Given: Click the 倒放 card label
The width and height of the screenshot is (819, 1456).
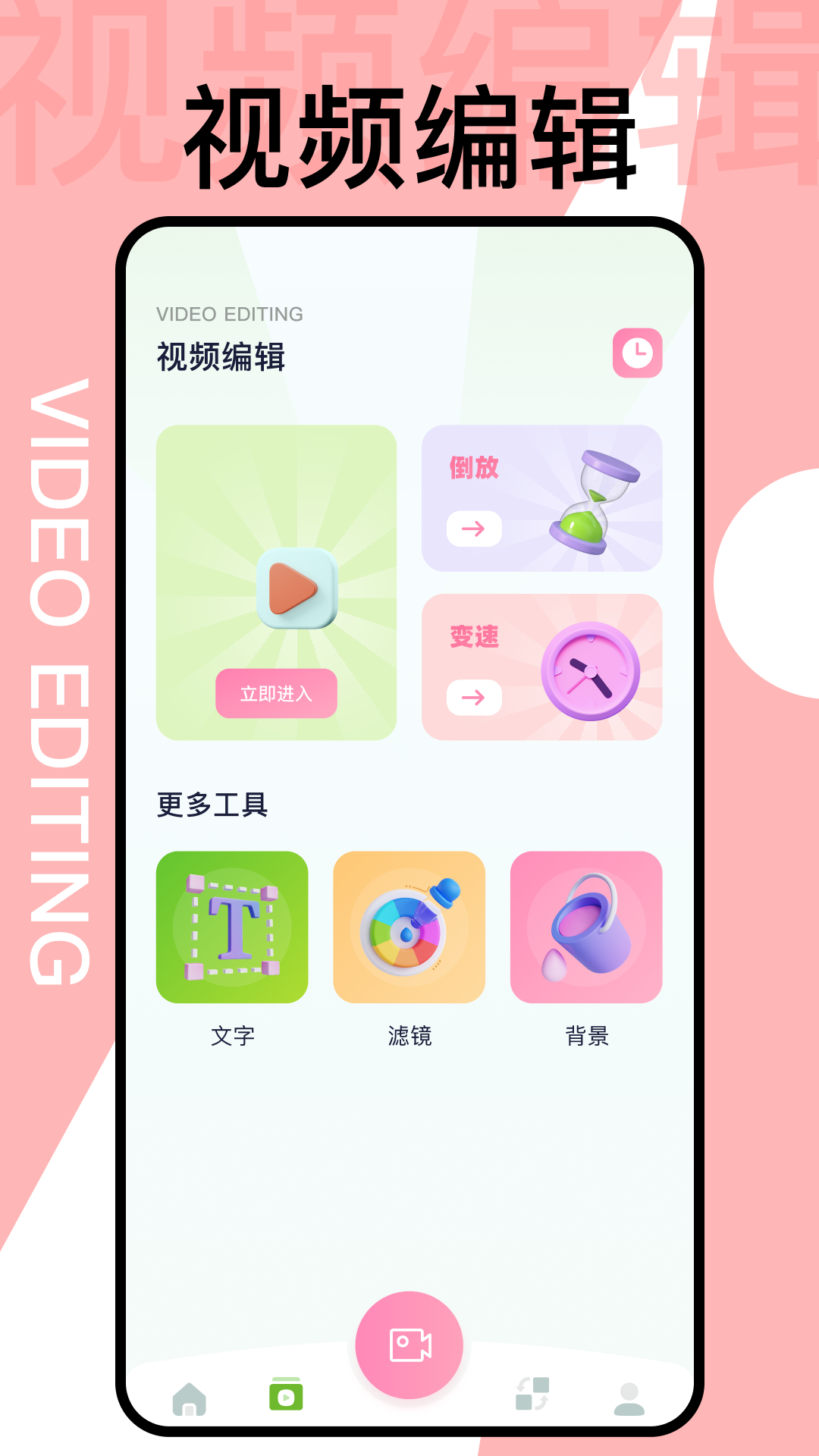Looking at the screenshot, I should (x=472, y=468).
